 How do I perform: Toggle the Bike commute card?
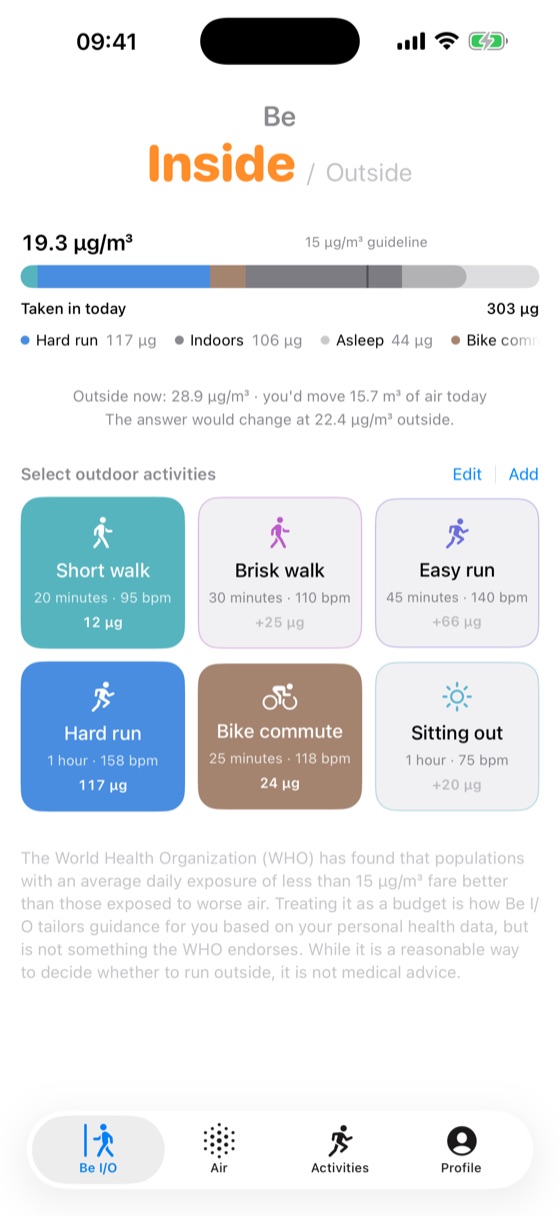pos(280,736)
